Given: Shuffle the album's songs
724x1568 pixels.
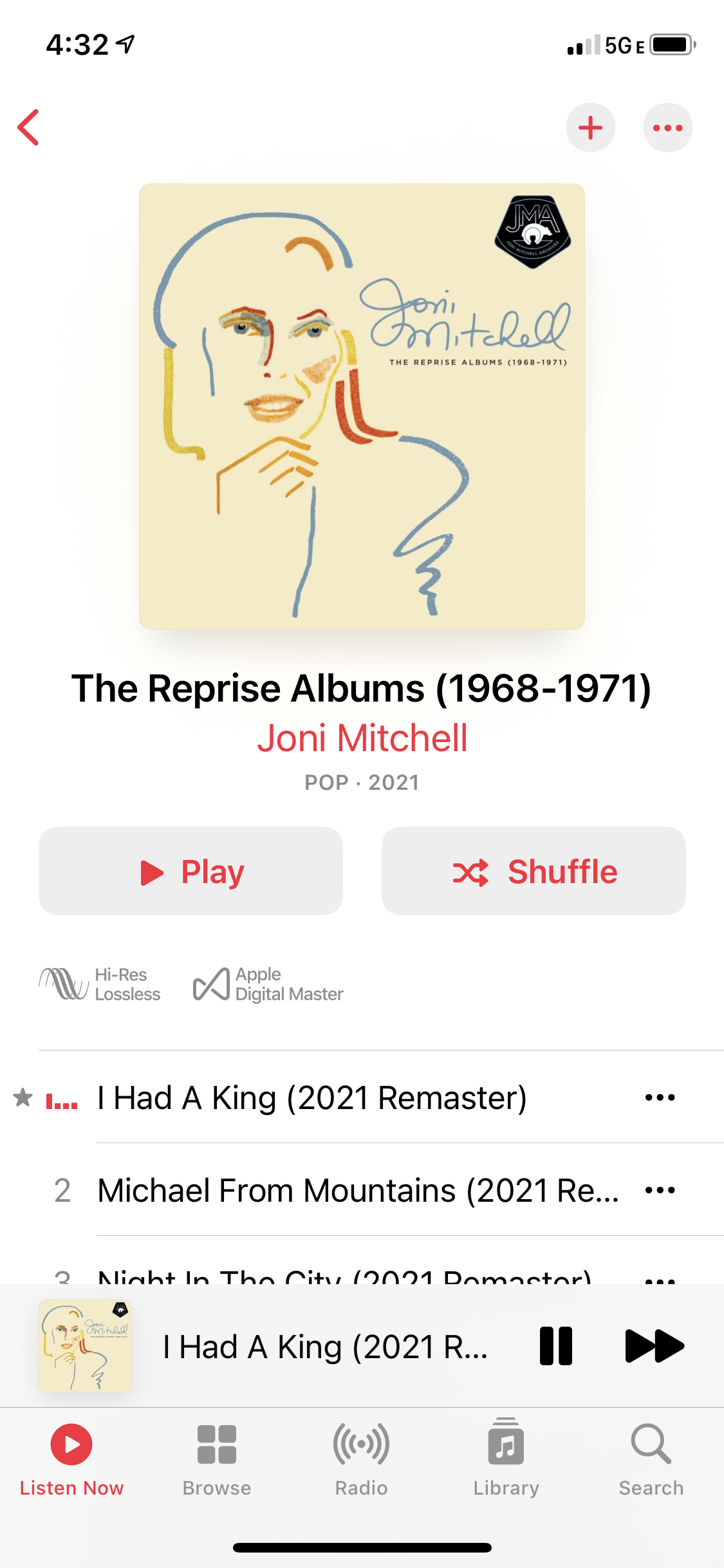Looking at the screenshot, I should (534, 871).
